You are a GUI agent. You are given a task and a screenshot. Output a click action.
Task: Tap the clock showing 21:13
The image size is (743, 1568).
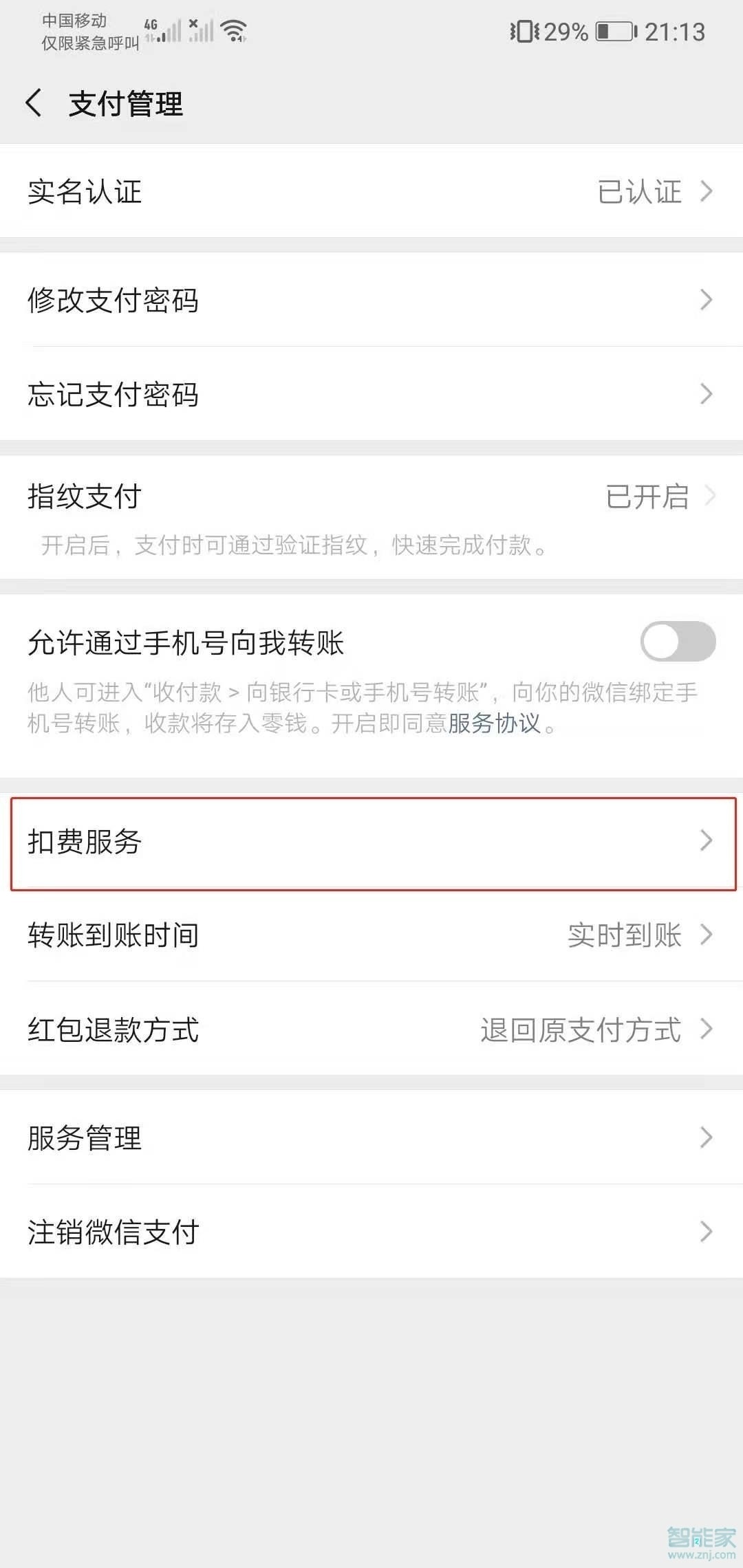tap(674, 30)
